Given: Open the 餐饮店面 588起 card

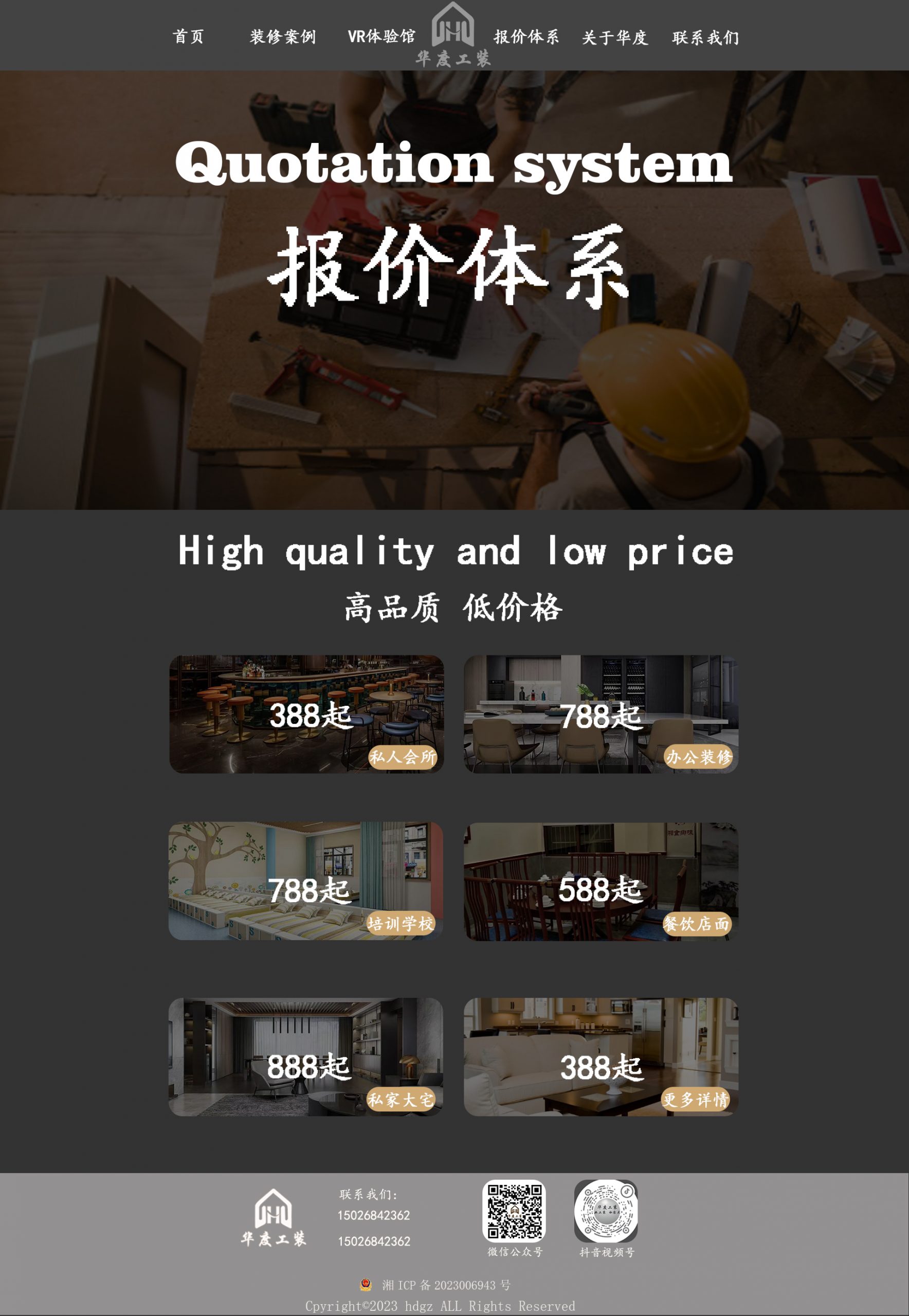Looking at the screenshot, I should (x=601, y=881).
